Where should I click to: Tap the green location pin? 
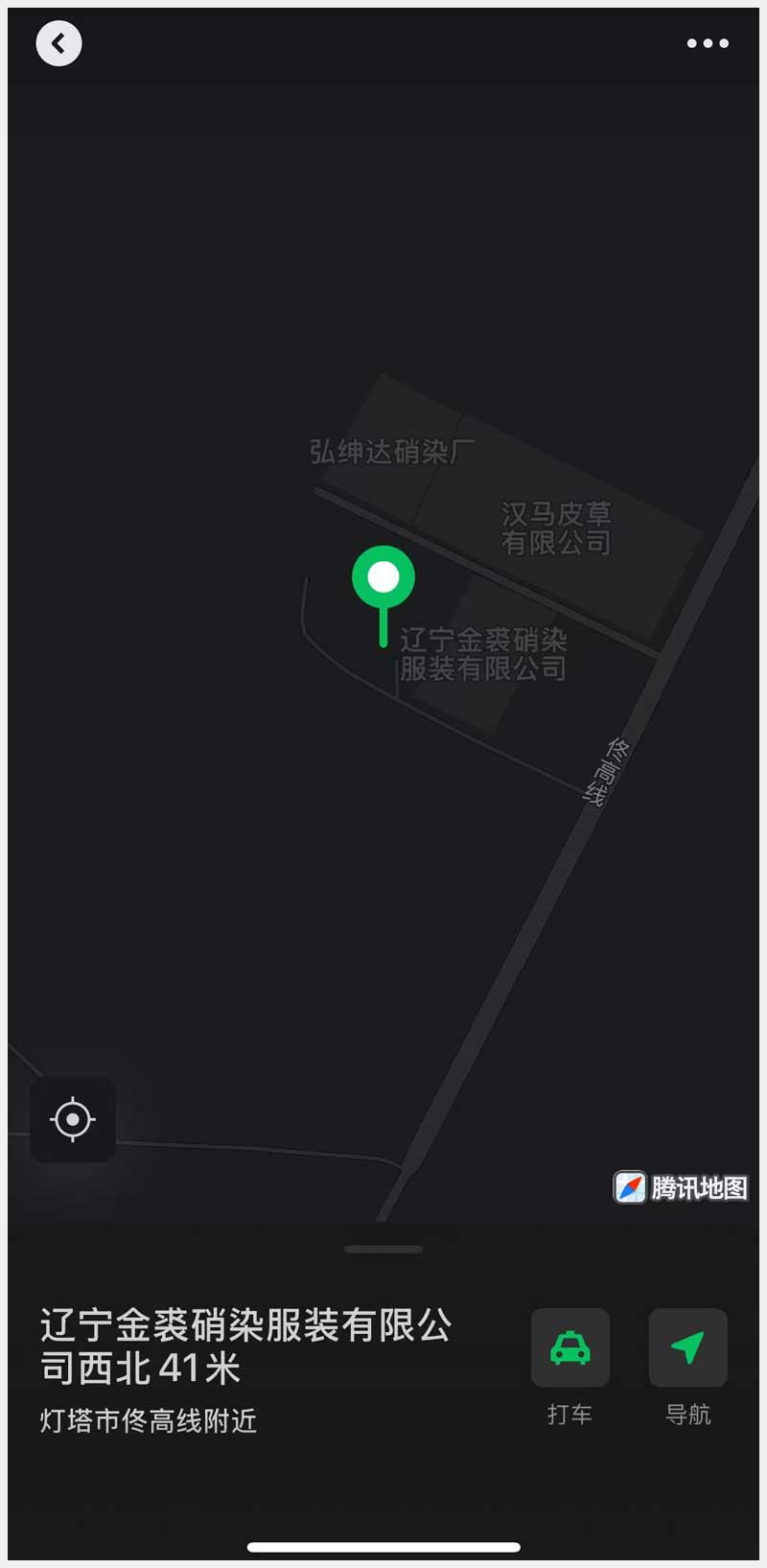(383, 578)
